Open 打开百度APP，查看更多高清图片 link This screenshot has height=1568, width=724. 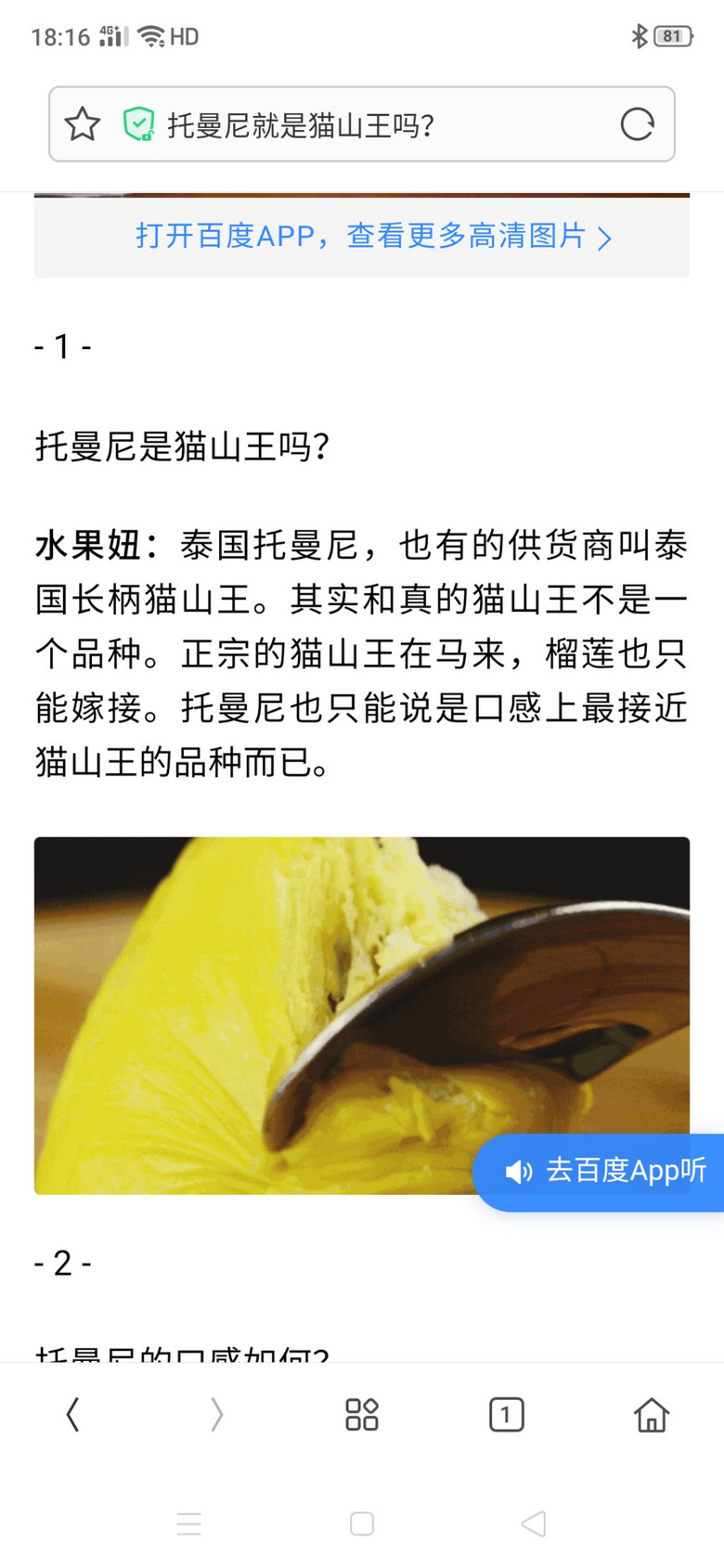[373, 237]
